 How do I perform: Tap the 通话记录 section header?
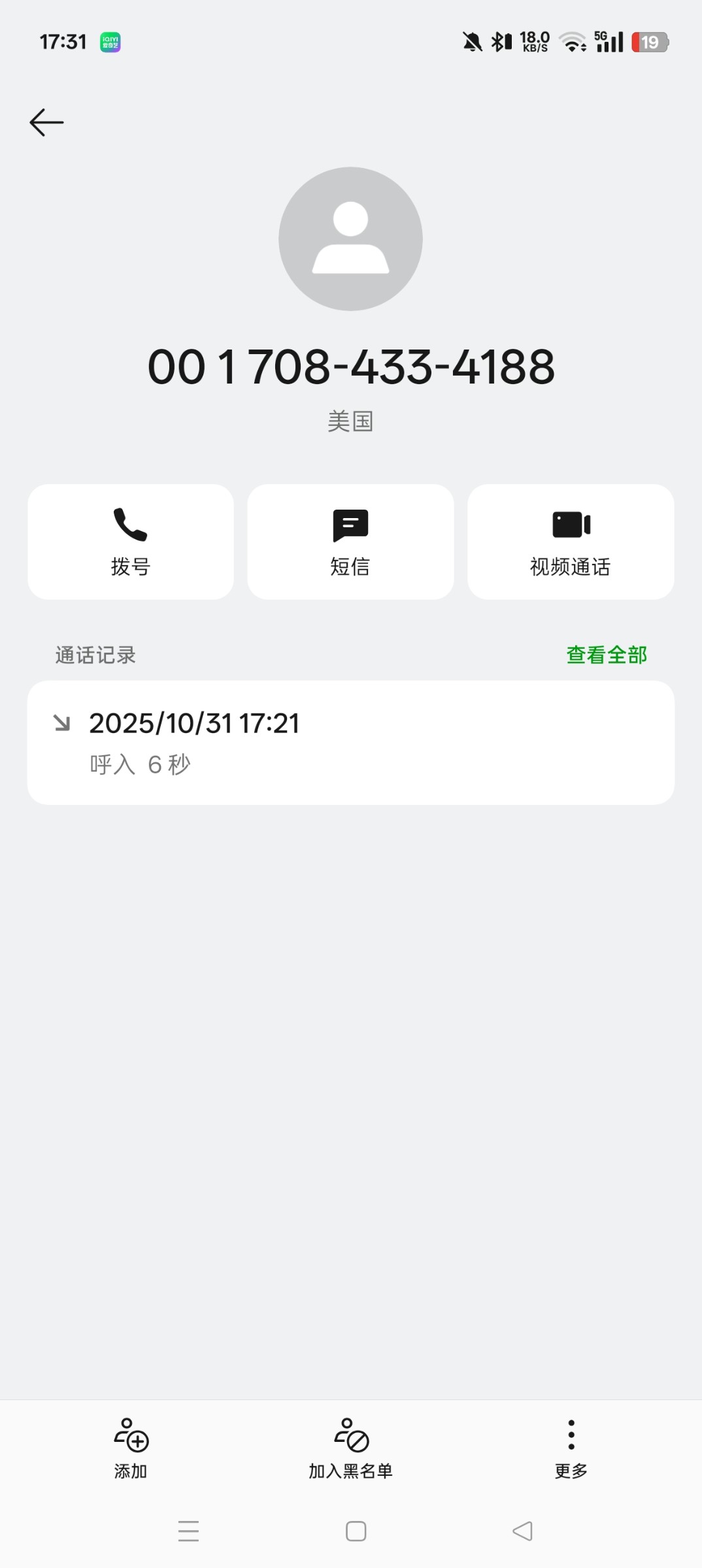(95, 654)
